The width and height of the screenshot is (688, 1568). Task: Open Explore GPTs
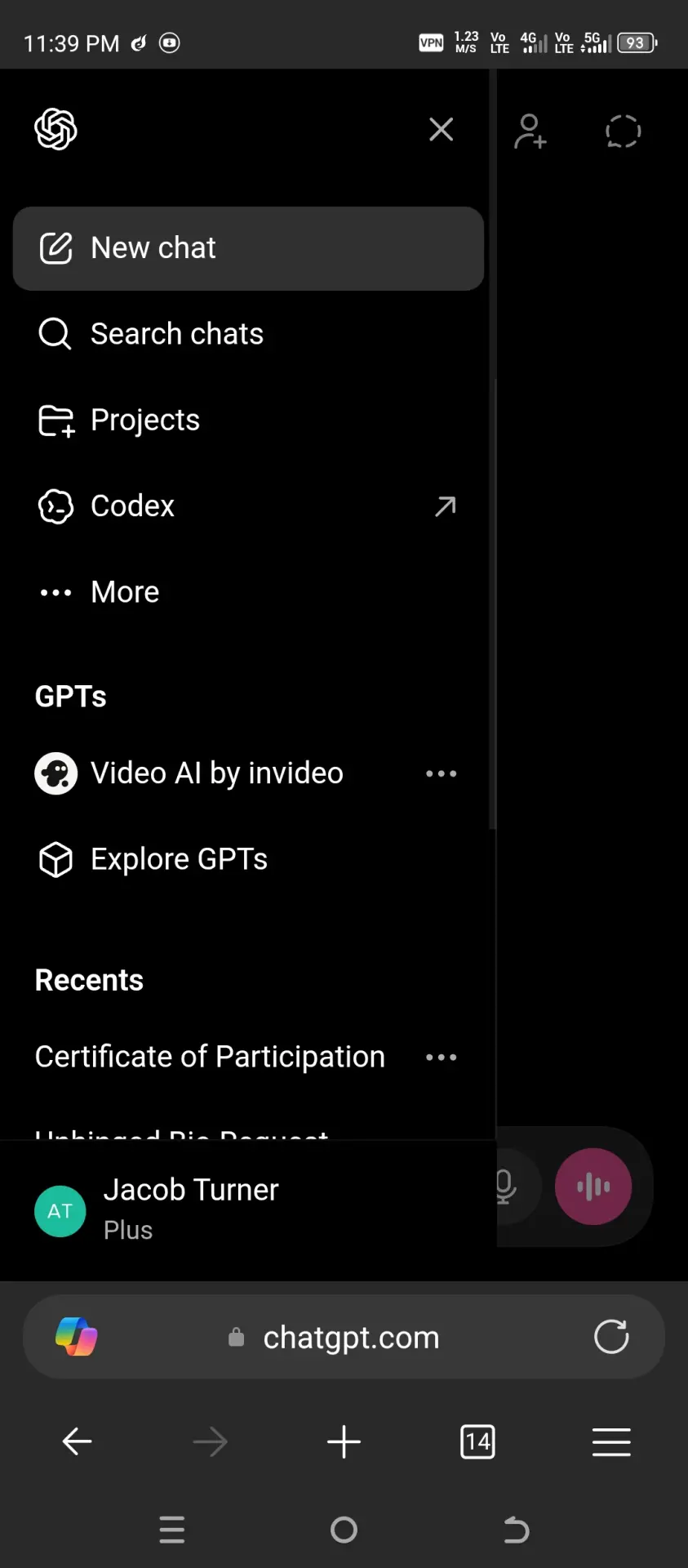[x=248, y=859]
